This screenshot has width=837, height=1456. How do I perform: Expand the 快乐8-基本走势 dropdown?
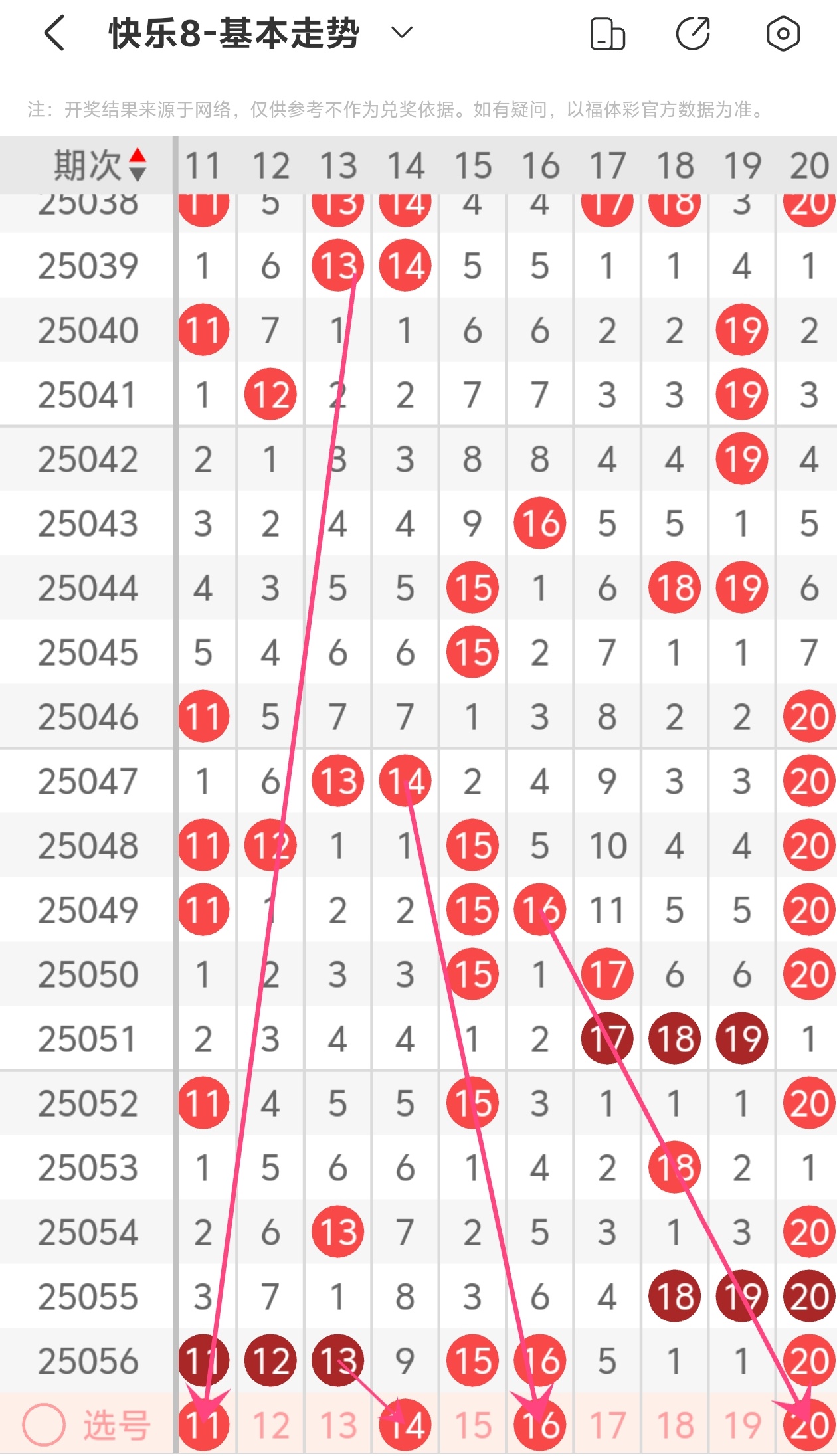(402, 32)
